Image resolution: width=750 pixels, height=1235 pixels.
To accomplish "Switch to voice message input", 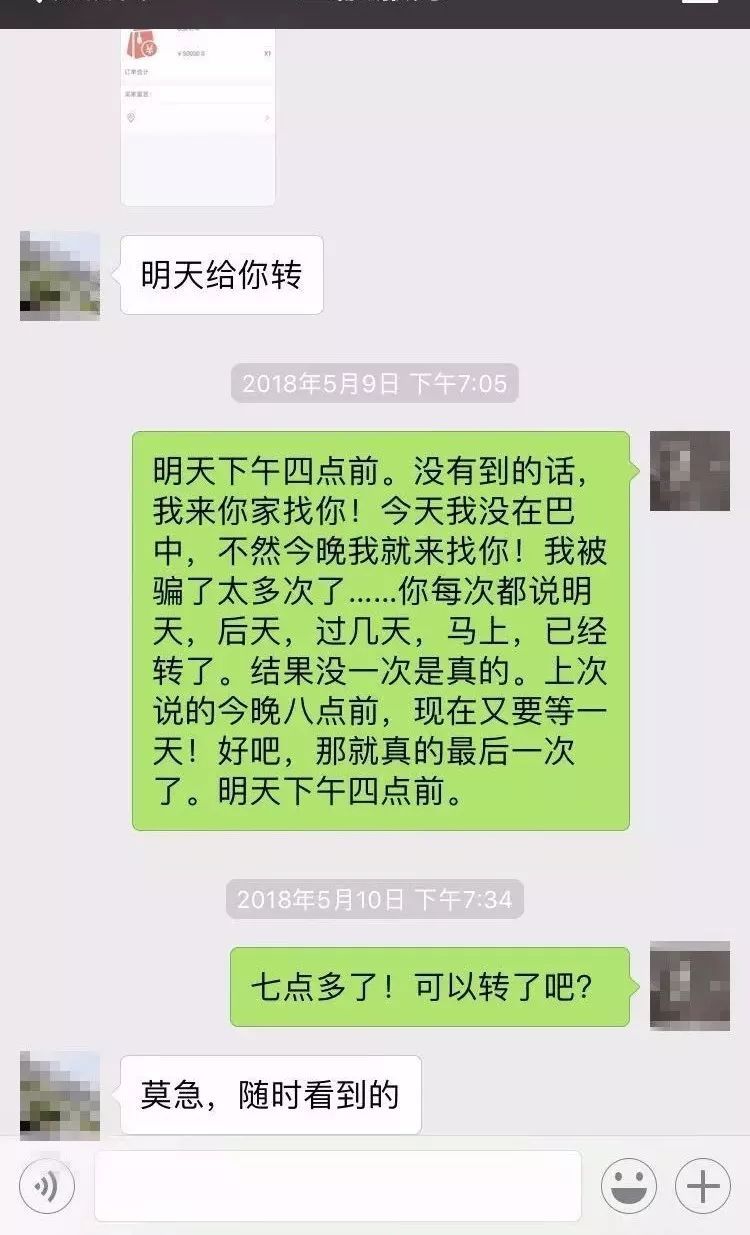I will [47, 1186].
